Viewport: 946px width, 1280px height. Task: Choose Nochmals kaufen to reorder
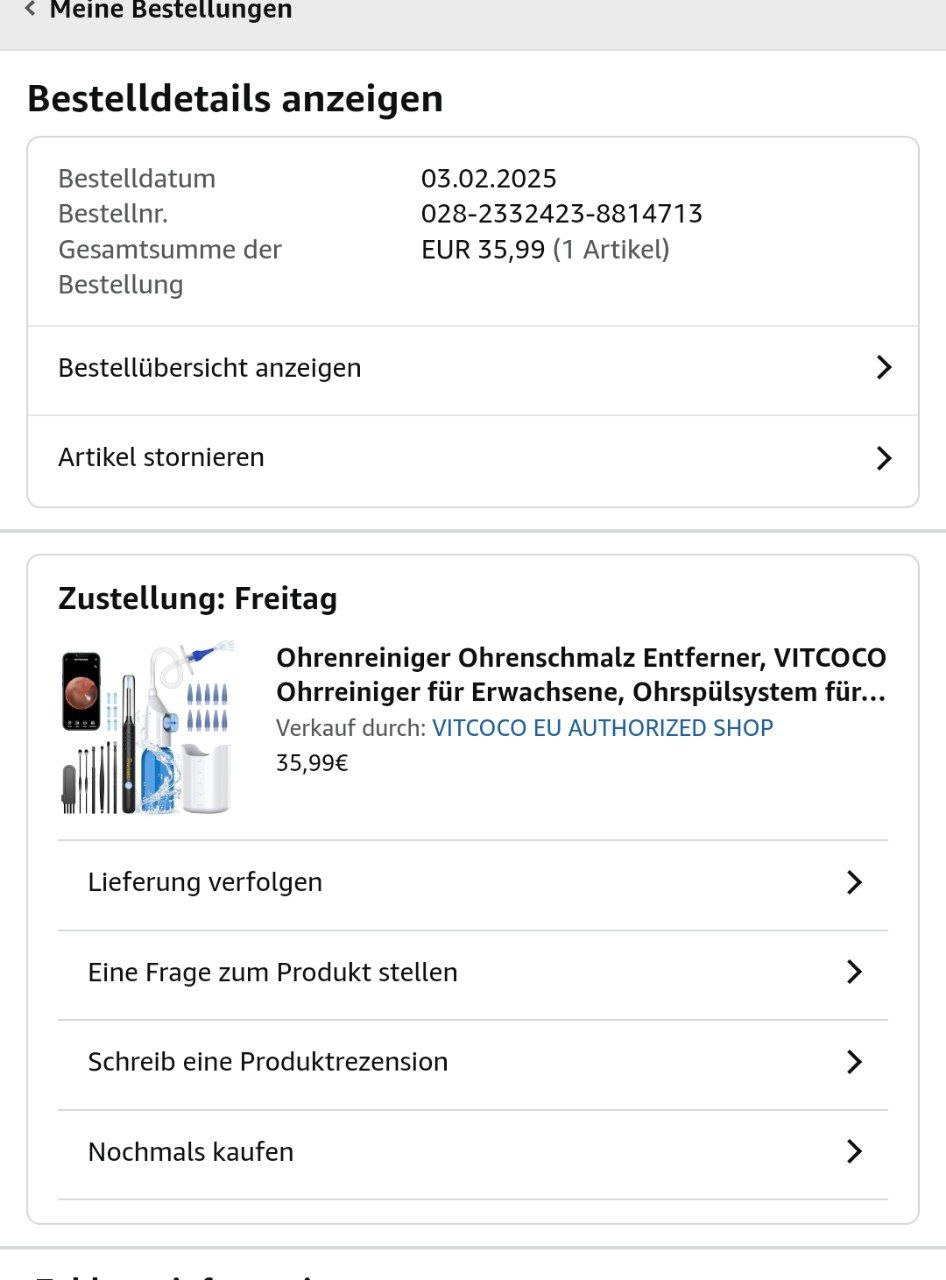pyautogui.click(x=472, y=1152)
